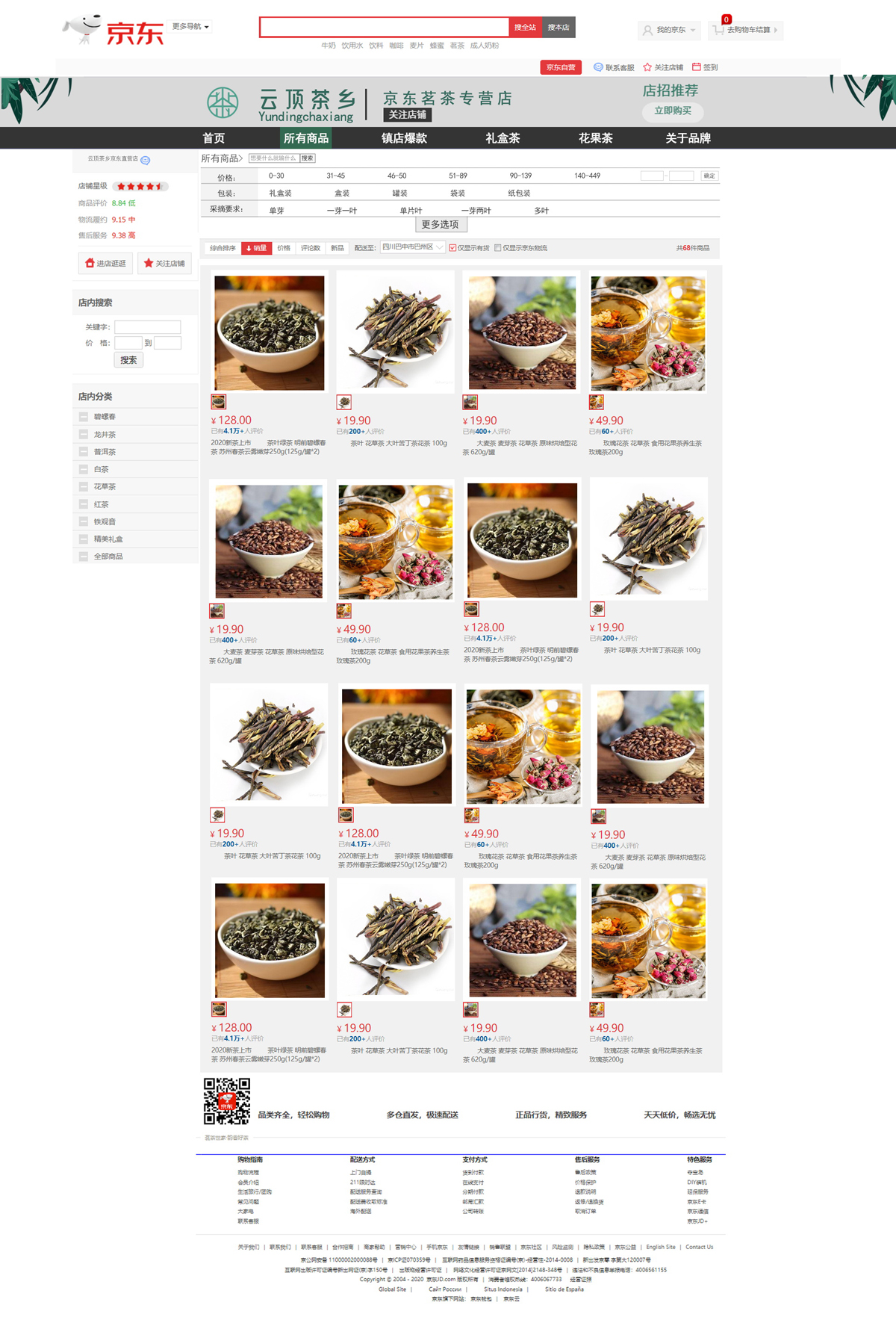Enable the 仅显示京东物流 checkbox

(x=498, y=248)
